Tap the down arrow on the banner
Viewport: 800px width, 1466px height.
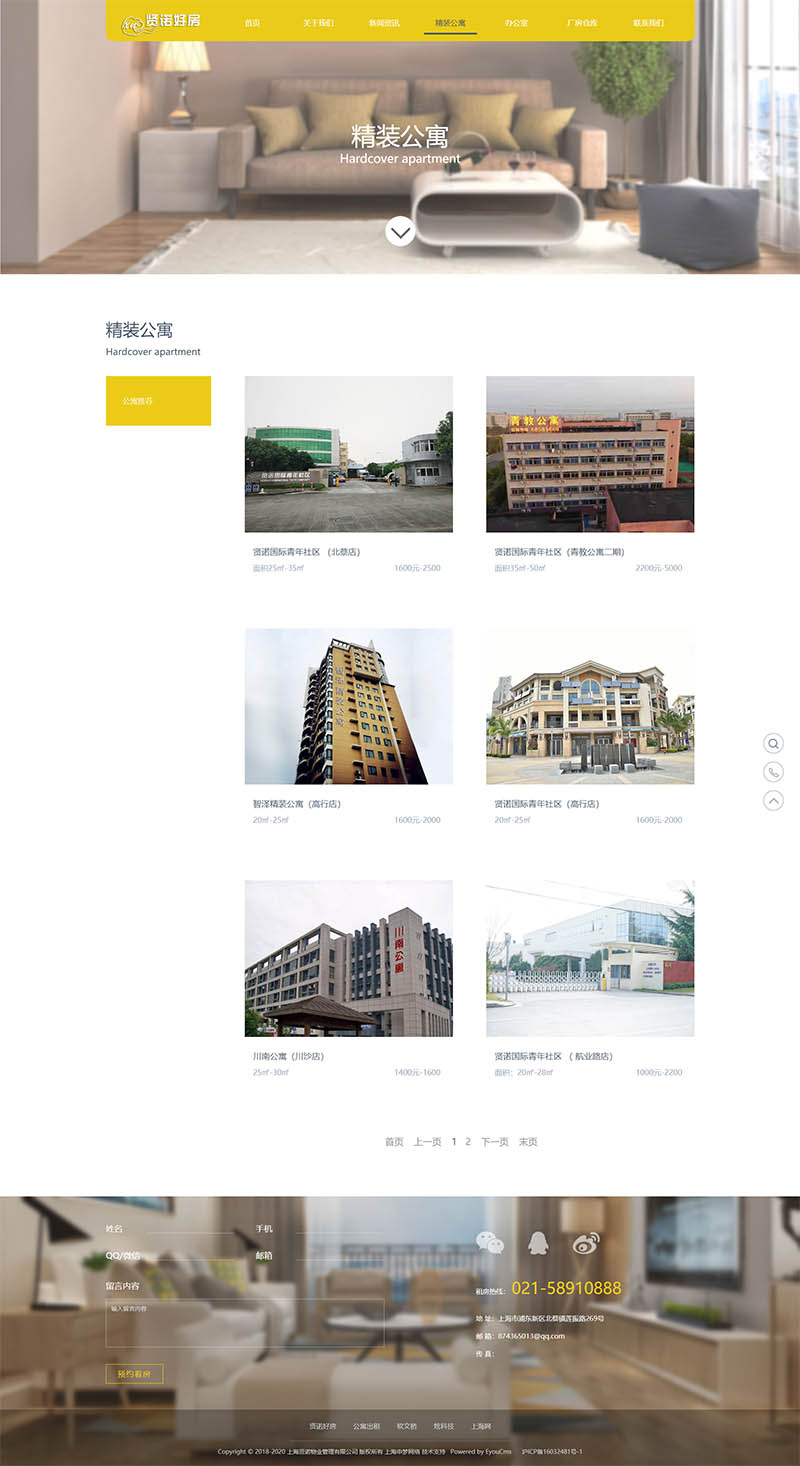pyautogui.click(x=400, y=232)
